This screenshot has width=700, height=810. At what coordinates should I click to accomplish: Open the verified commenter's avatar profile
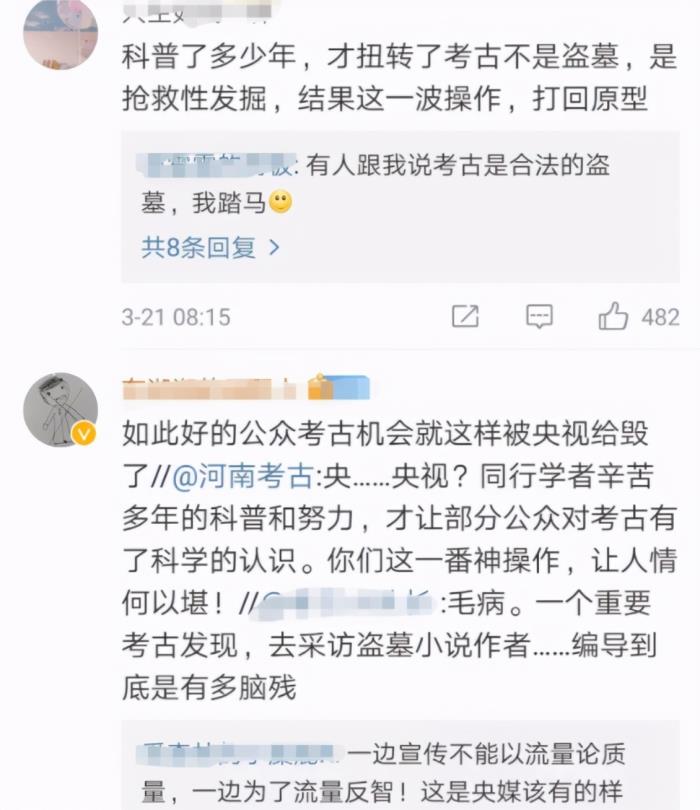pos(61,410)
